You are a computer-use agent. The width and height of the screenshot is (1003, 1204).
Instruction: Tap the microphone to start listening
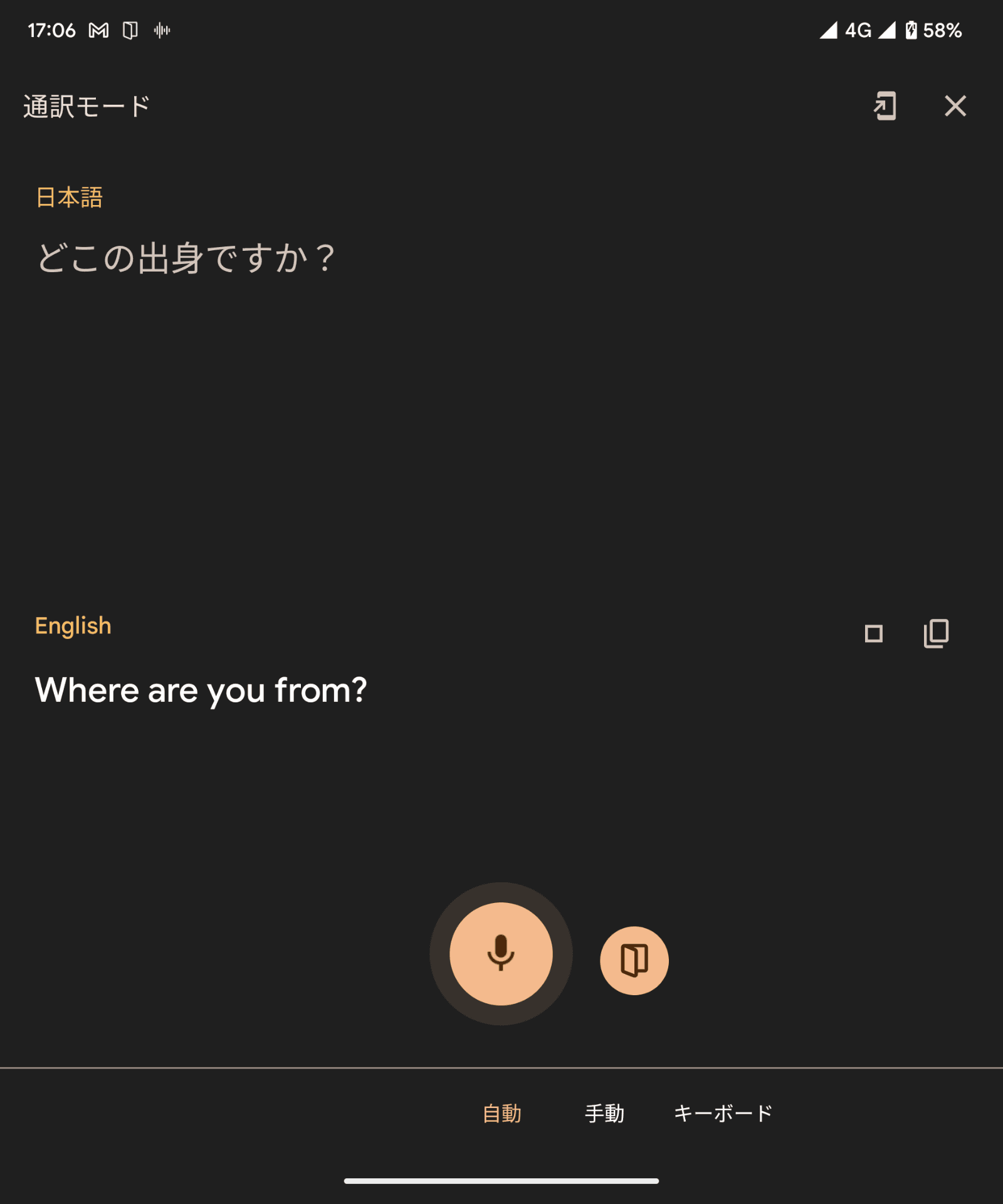(x=500, y=953)
